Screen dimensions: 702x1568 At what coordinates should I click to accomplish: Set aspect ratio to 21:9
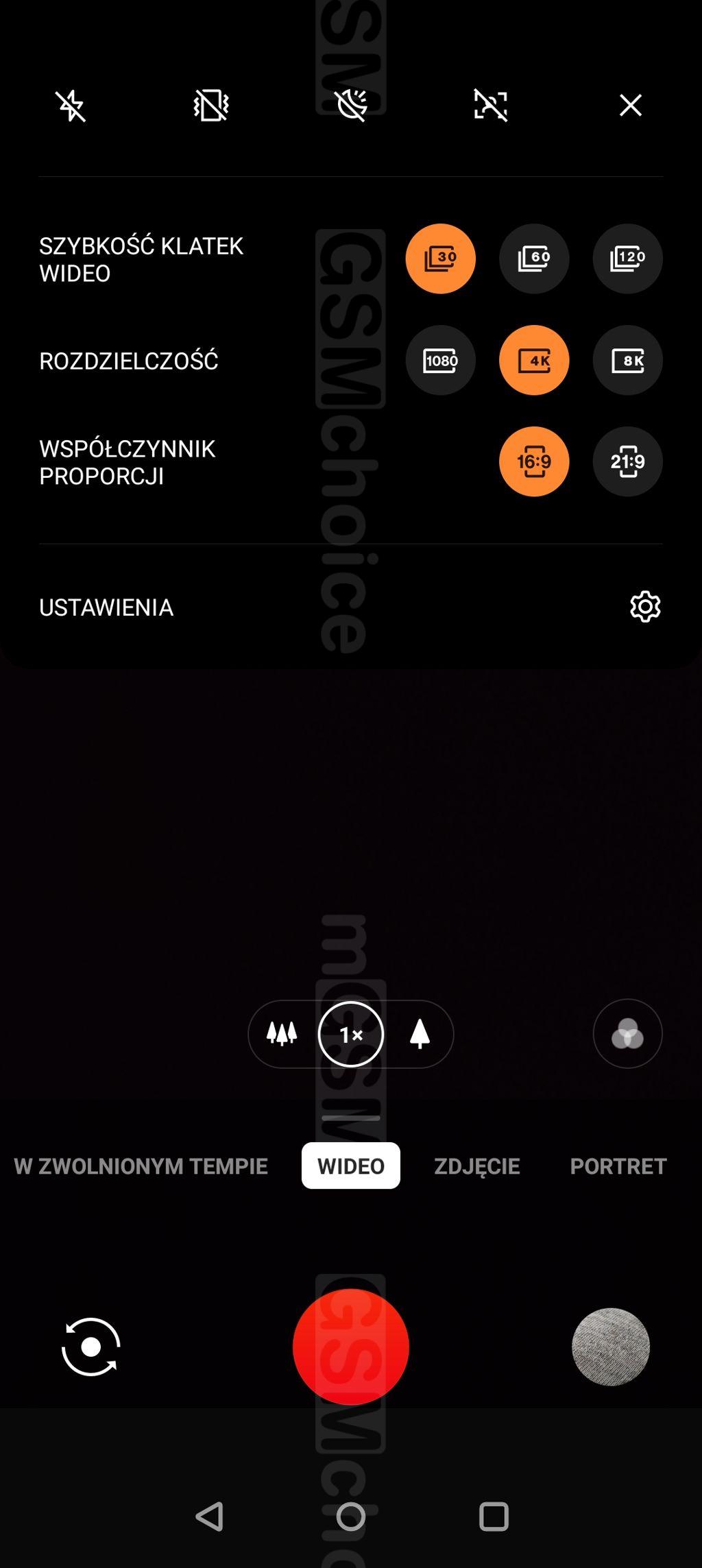coord(627,461)
